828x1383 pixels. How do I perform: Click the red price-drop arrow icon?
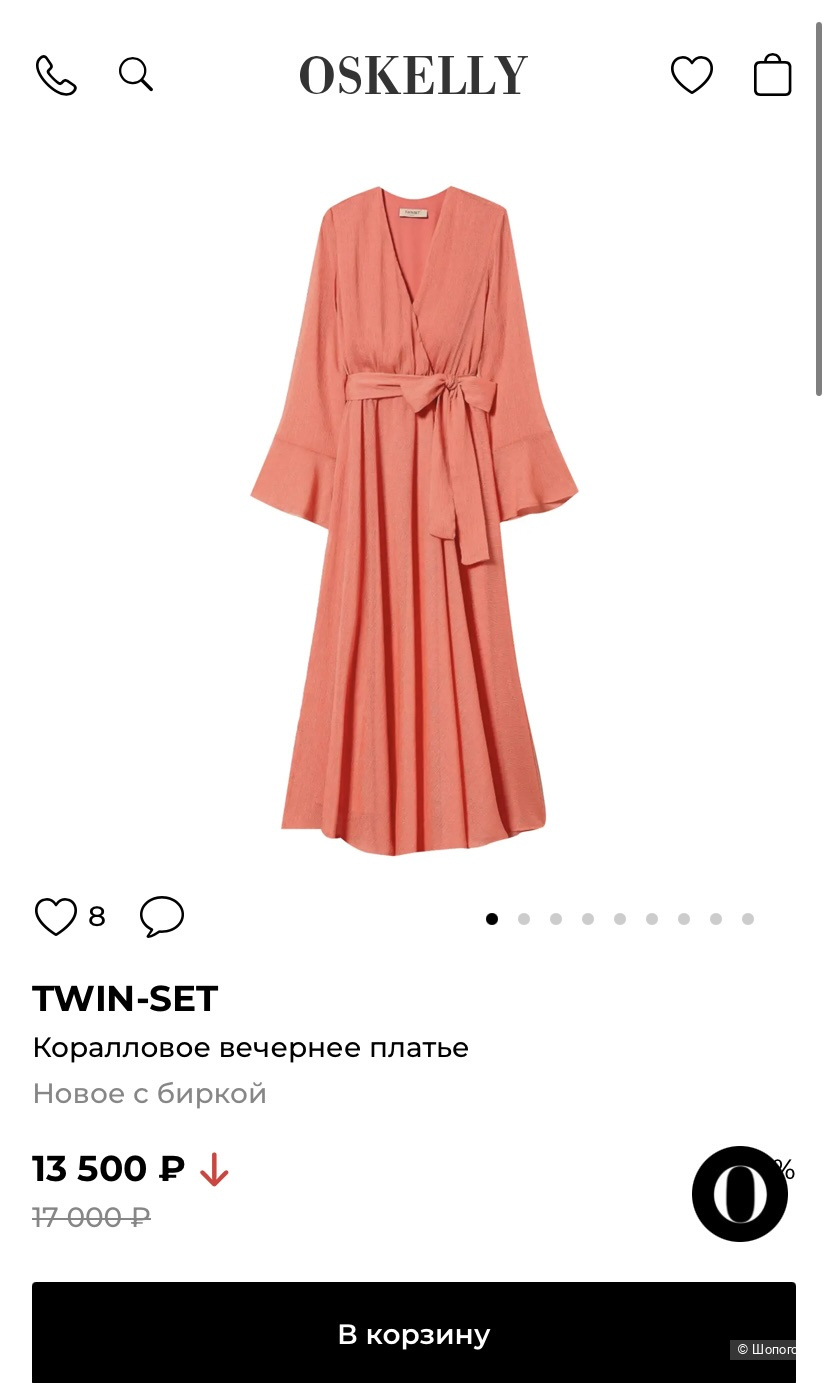tap(213, 1168)
